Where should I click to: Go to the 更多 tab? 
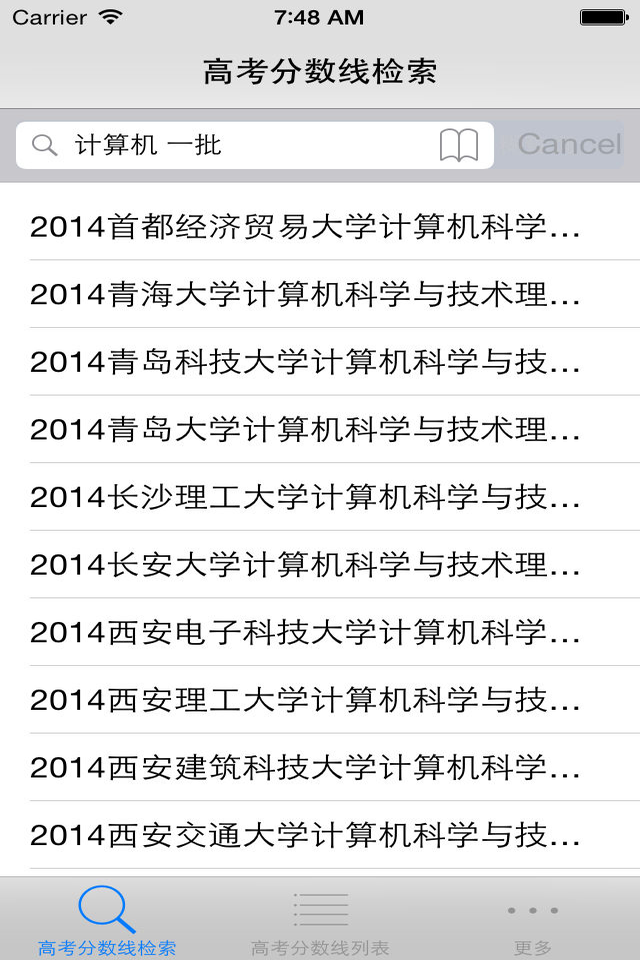[x=533, y=920]
